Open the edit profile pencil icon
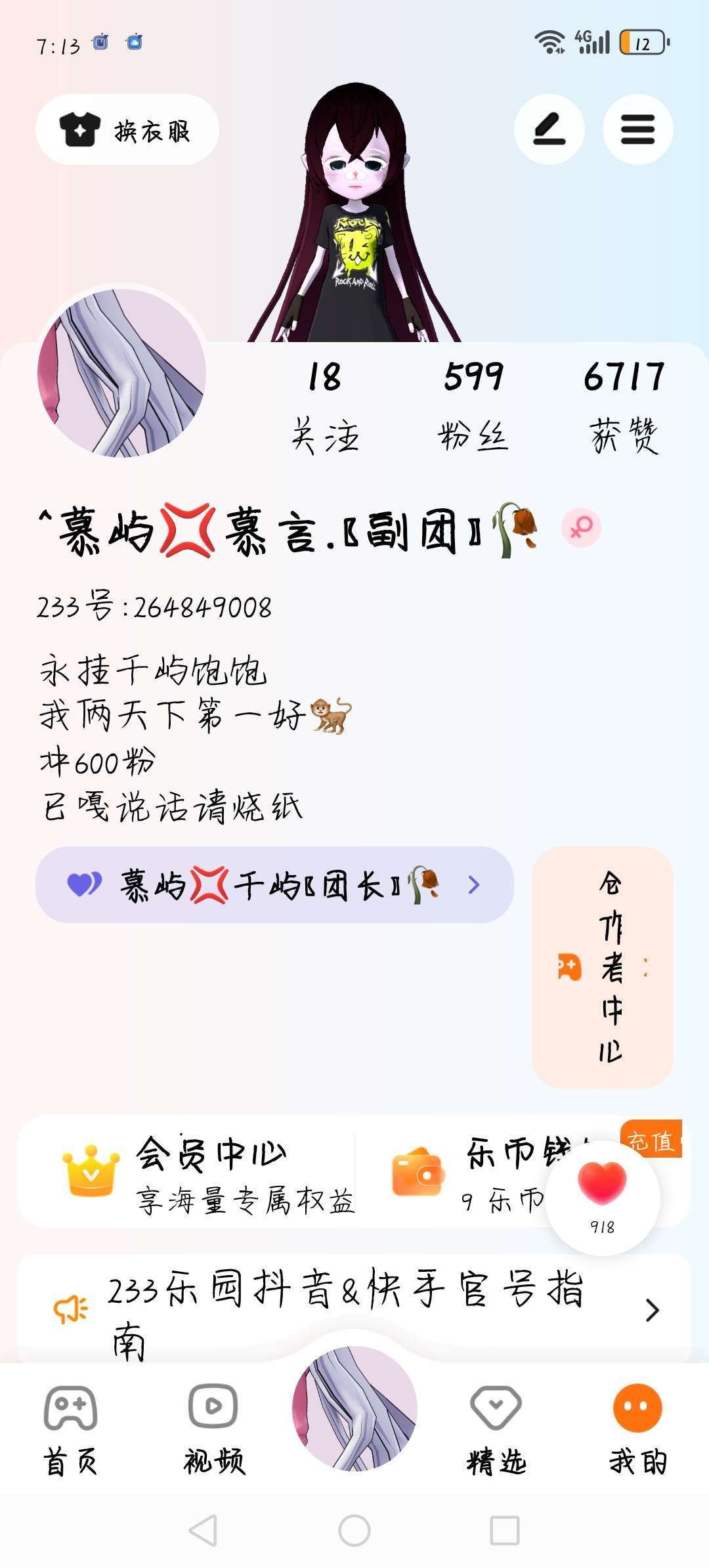Image resolution: width=709 pixels, height=1568 pixels. pyautogui.click(x=549, y=129)
